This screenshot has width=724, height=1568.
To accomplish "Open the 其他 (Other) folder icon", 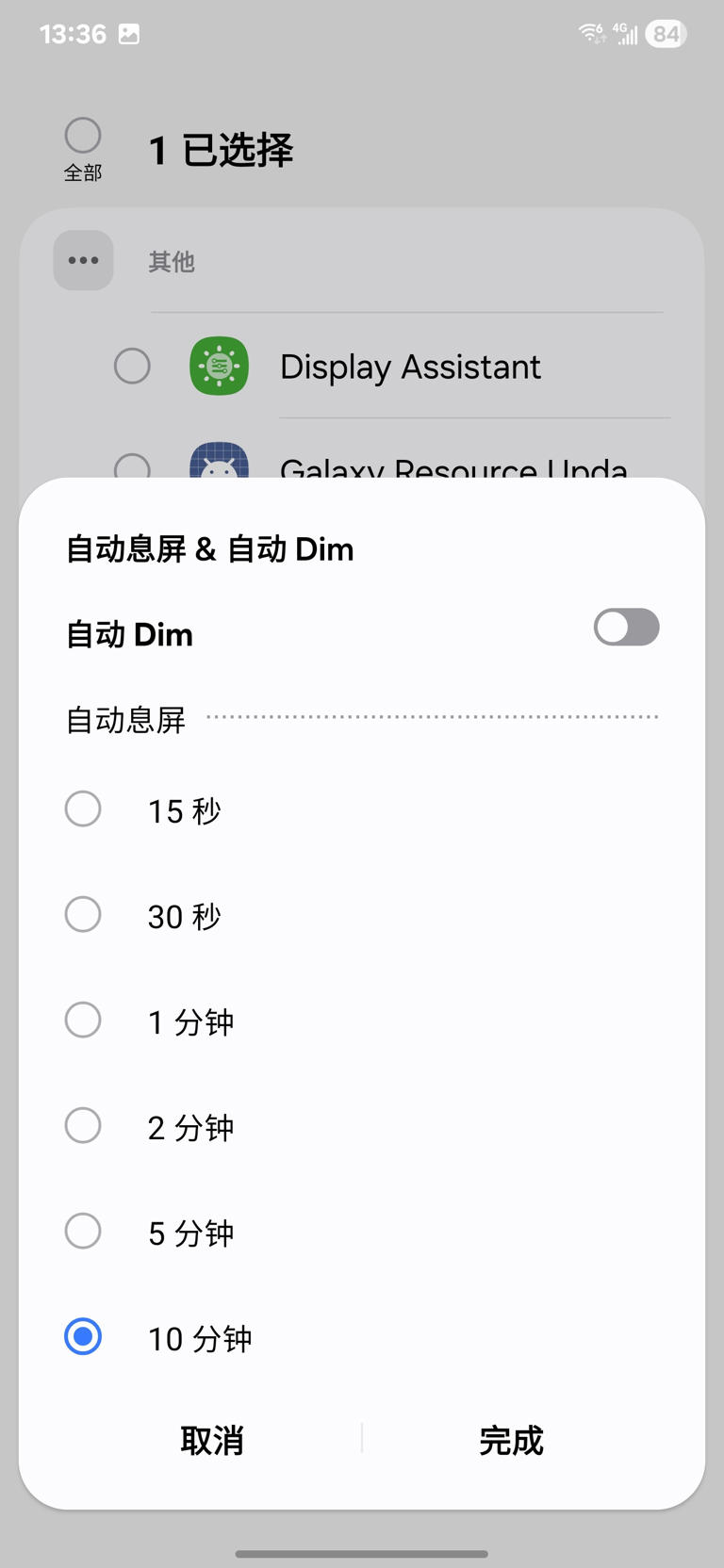I will 83,260.
